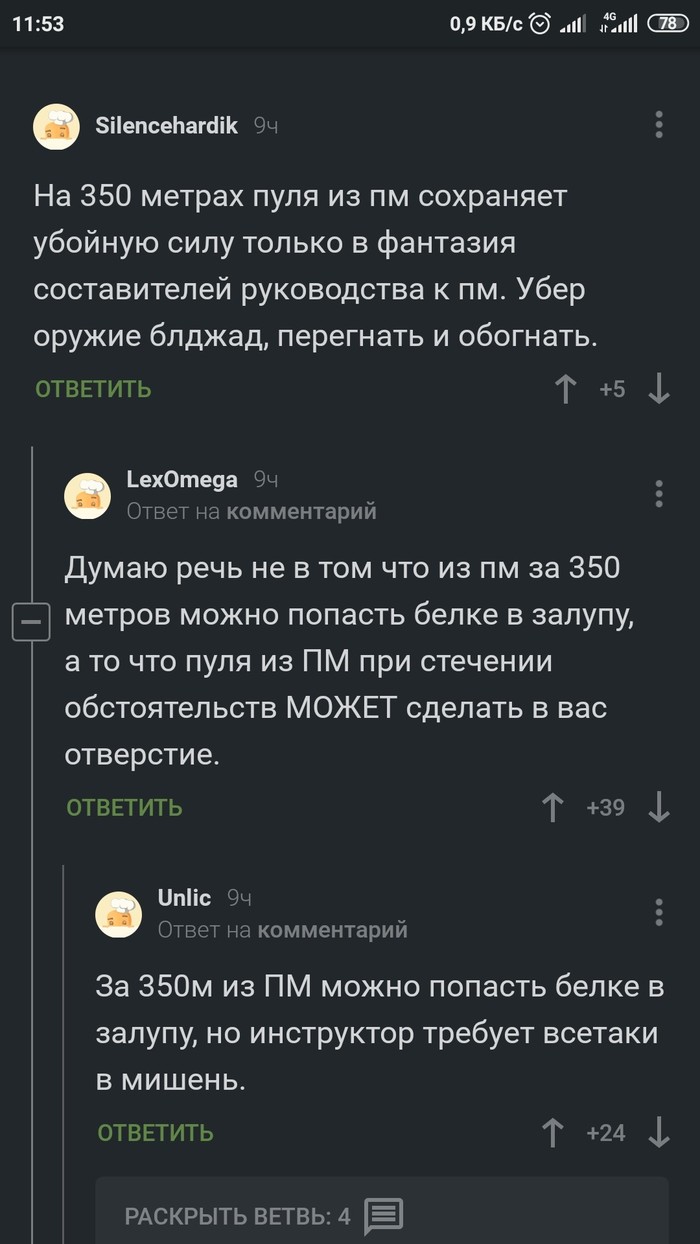Open Unlic's profile
This screenshot has width=700, height=1244.
pyautogui.click(x=184, y=898)
